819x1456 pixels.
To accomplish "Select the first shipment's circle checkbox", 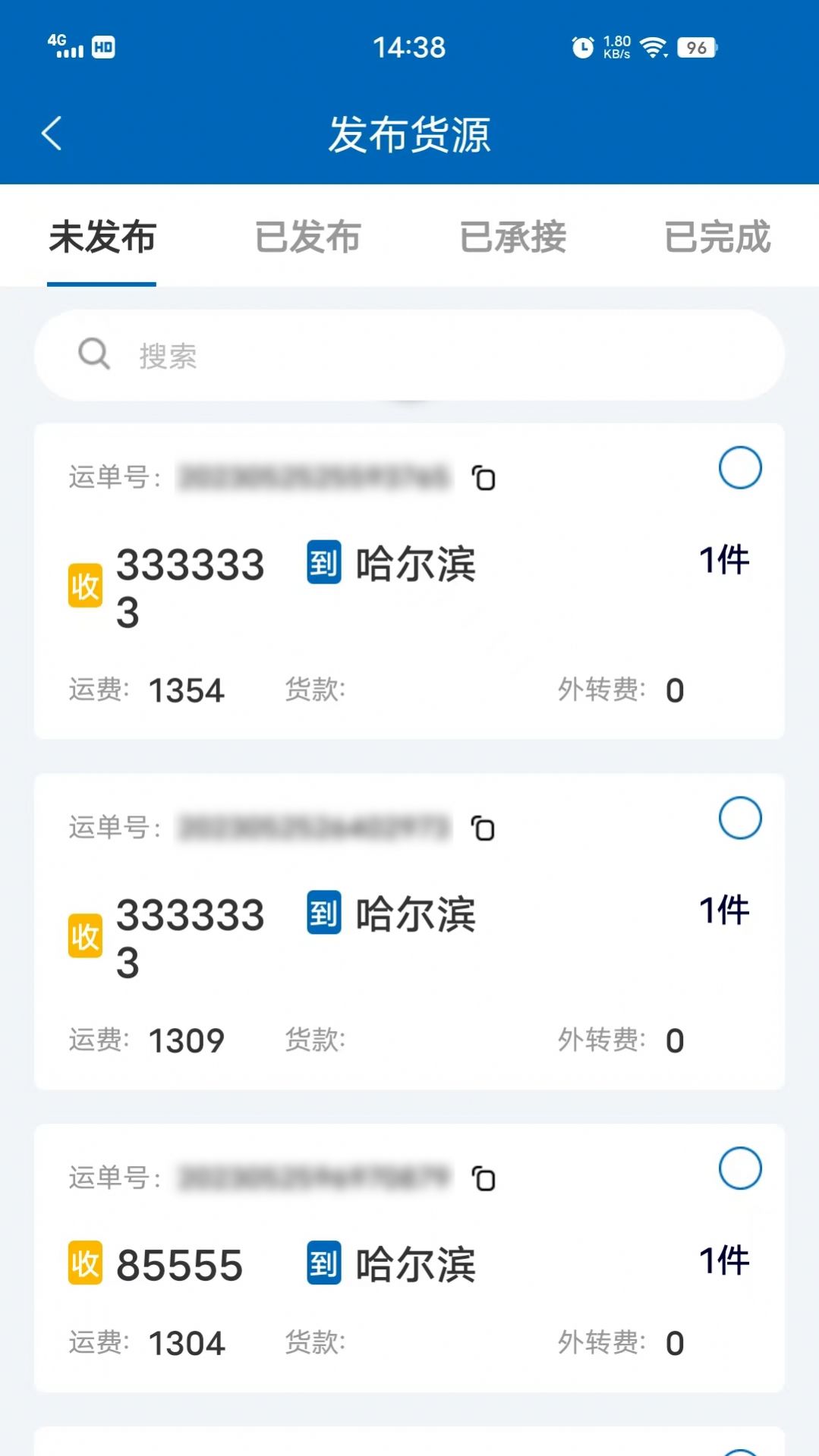I will click(739, 468).
